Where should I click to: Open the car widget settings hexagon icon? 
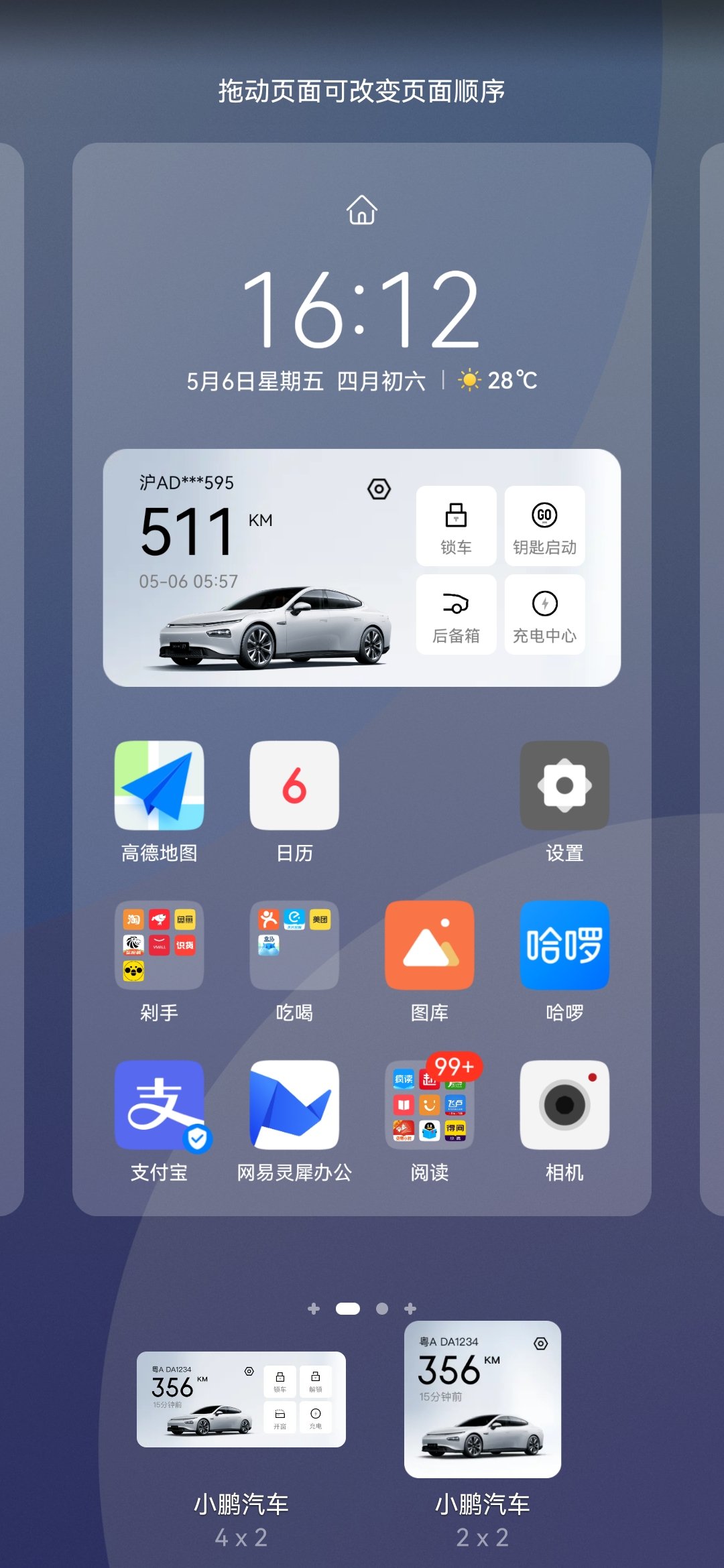pyautogui.click(x=379, y=489)
